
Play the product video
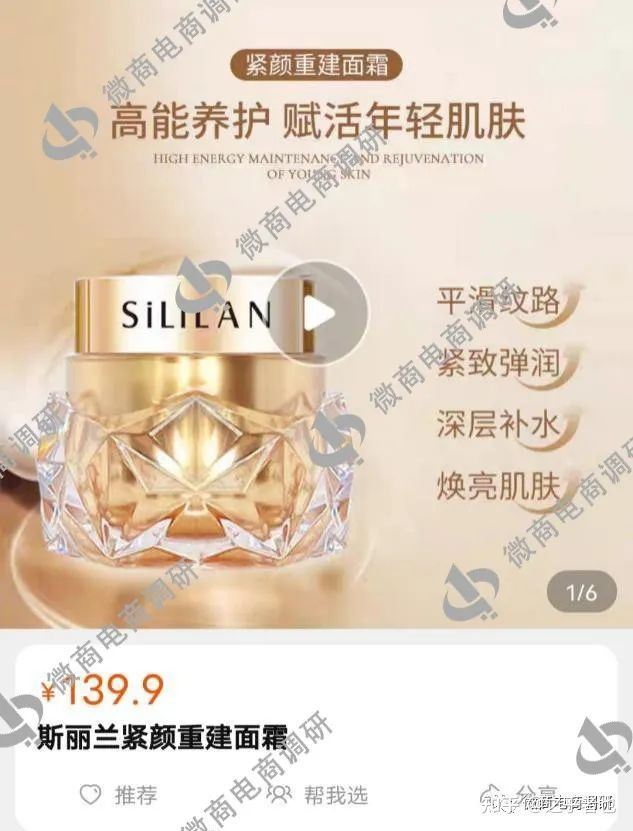(319, 313)
